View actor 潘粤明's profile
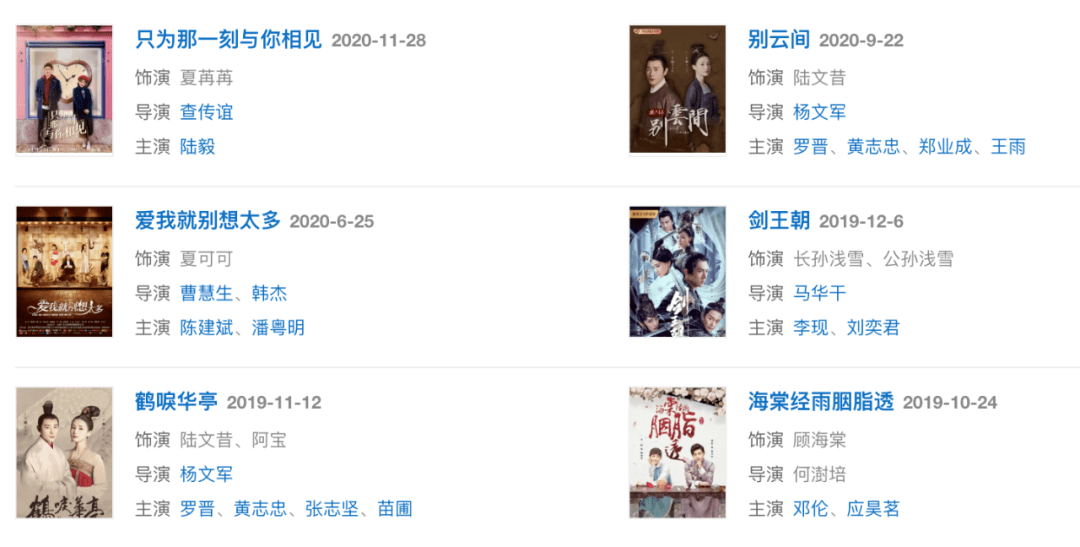This screenshot has height=547, width=1080. (x=278, y=328)
